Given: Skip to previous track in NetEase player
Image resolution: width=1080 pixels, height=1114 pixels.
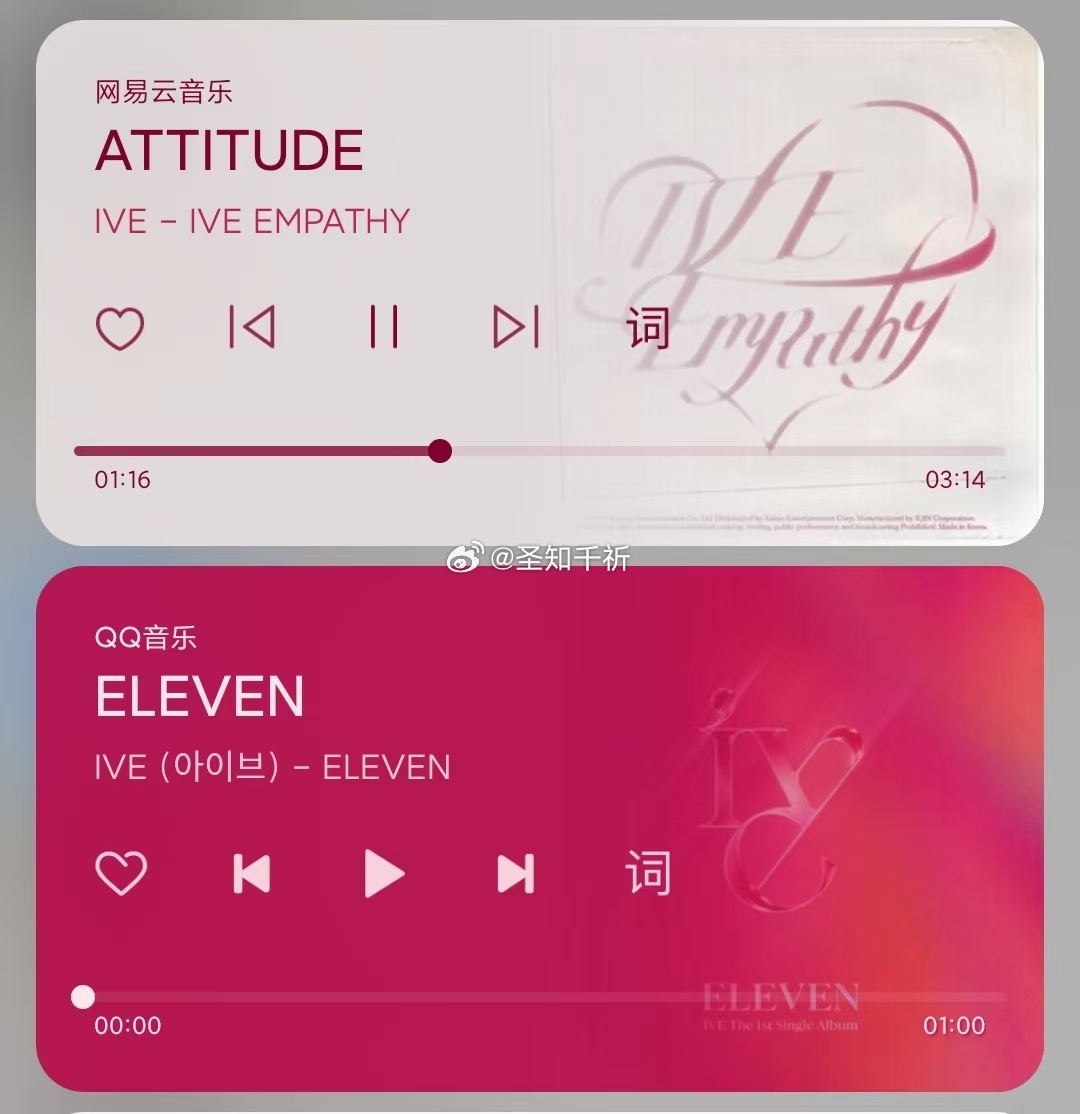Looking at the screenshot, I should (252, 327).
